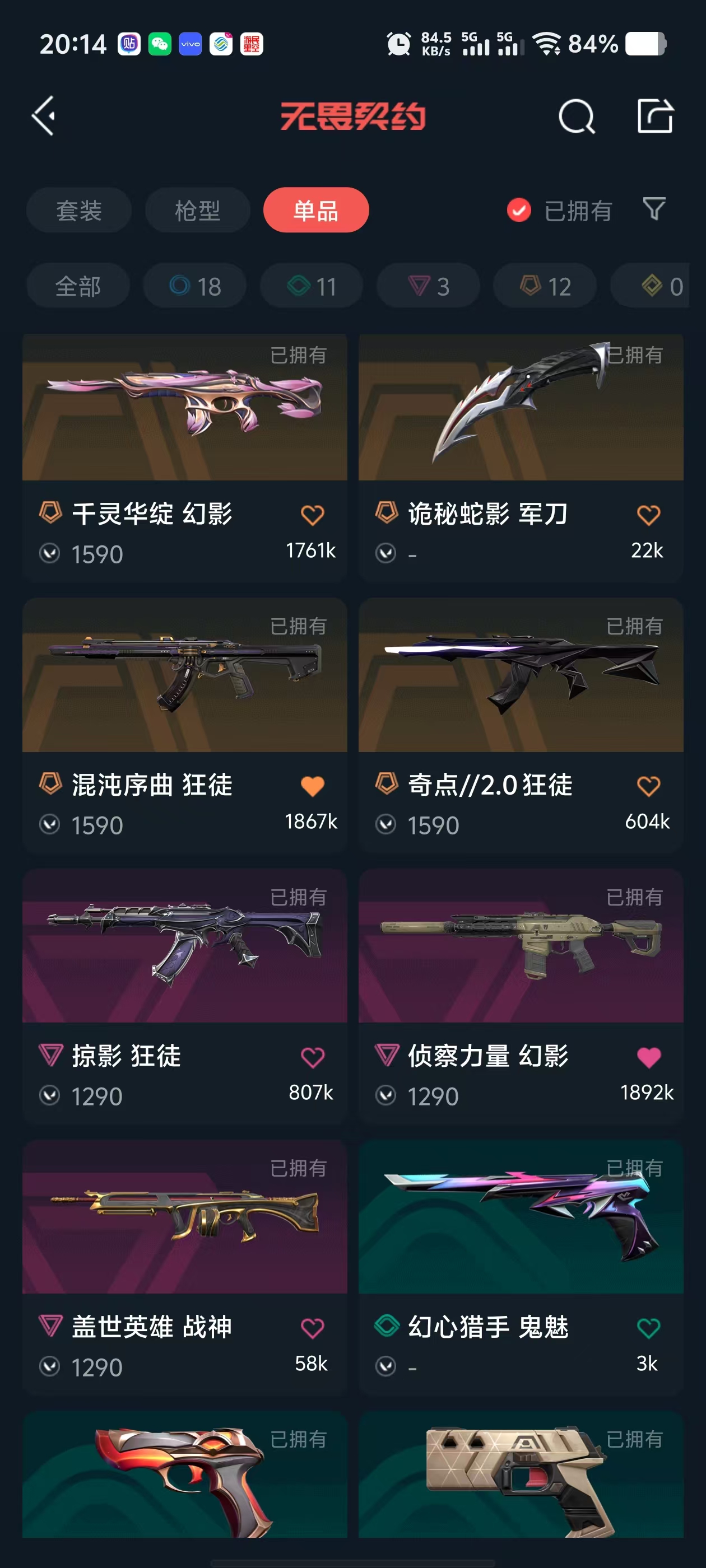Open the search magnifier icon
This screenshot has width=706, height=1568.
click(575, 116)
